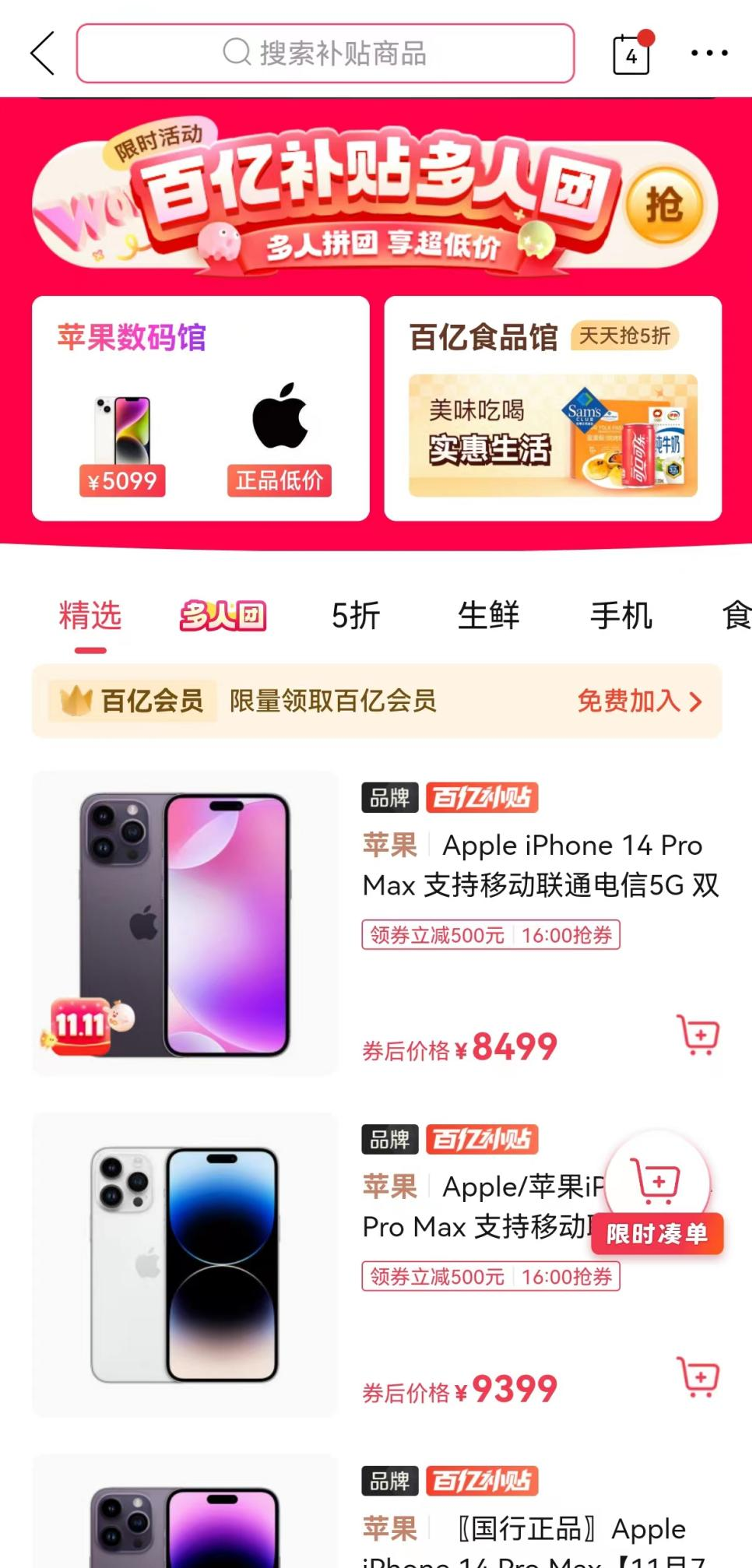Tap the 抢 button on the 多人团 banner
756x1568 pixels.
click(664, 206)
